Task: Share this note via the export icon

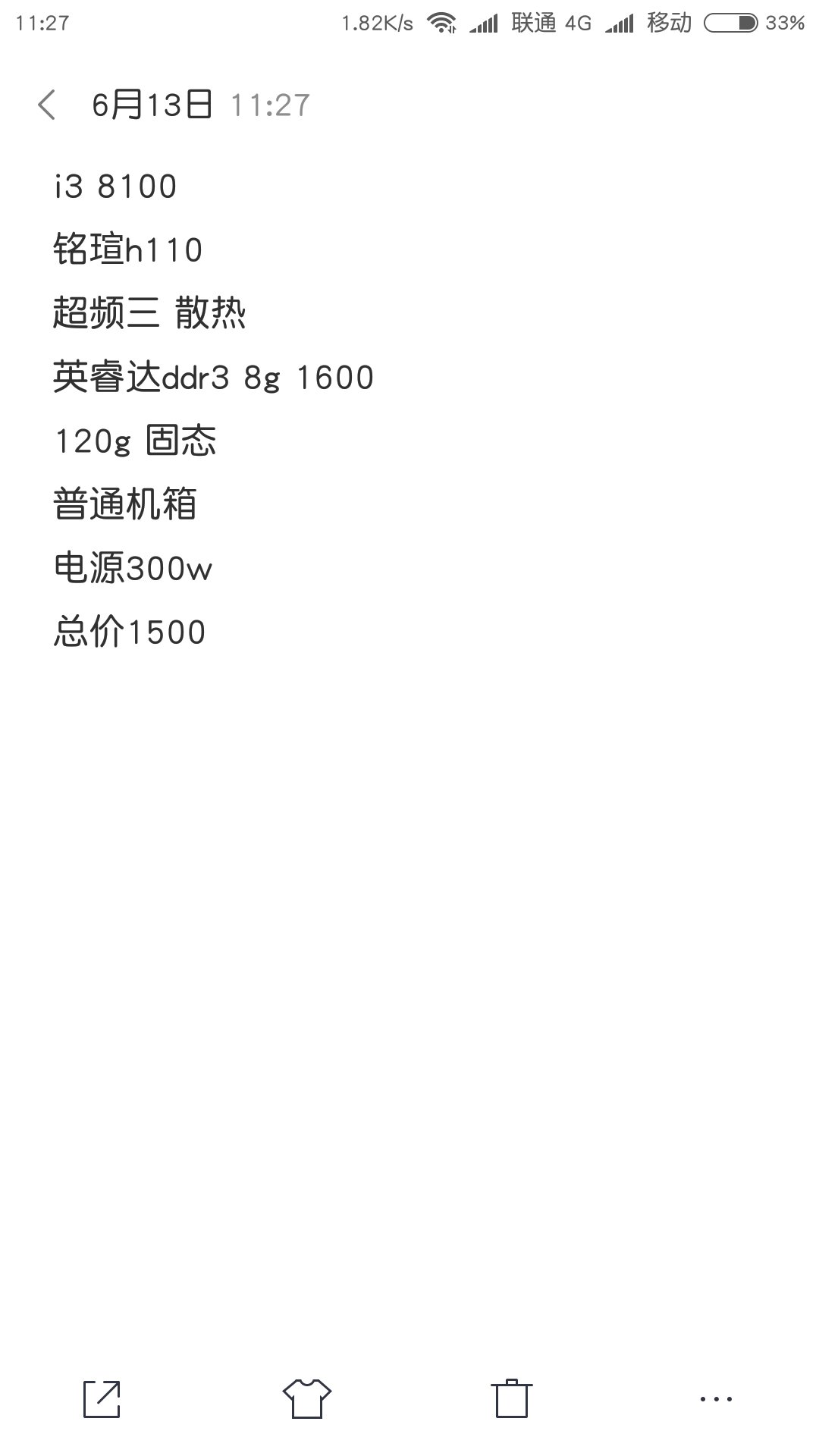Action: tap(102, 1399)
